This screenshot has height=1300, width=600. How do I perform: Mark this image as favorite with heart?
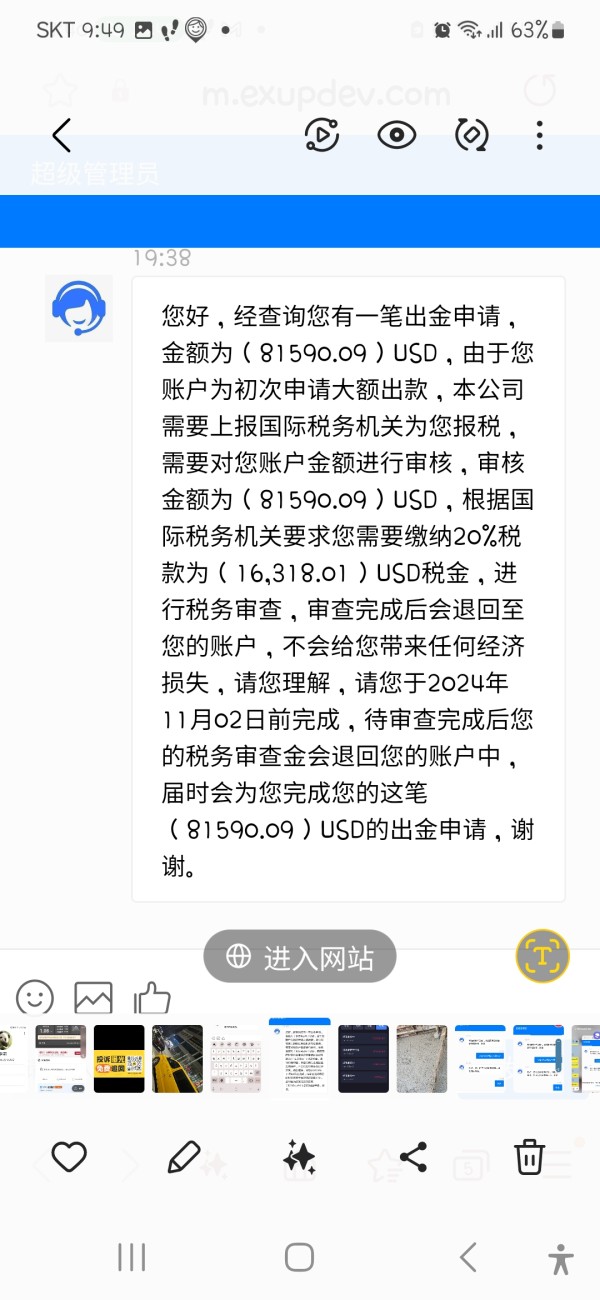click(69, 1157)
